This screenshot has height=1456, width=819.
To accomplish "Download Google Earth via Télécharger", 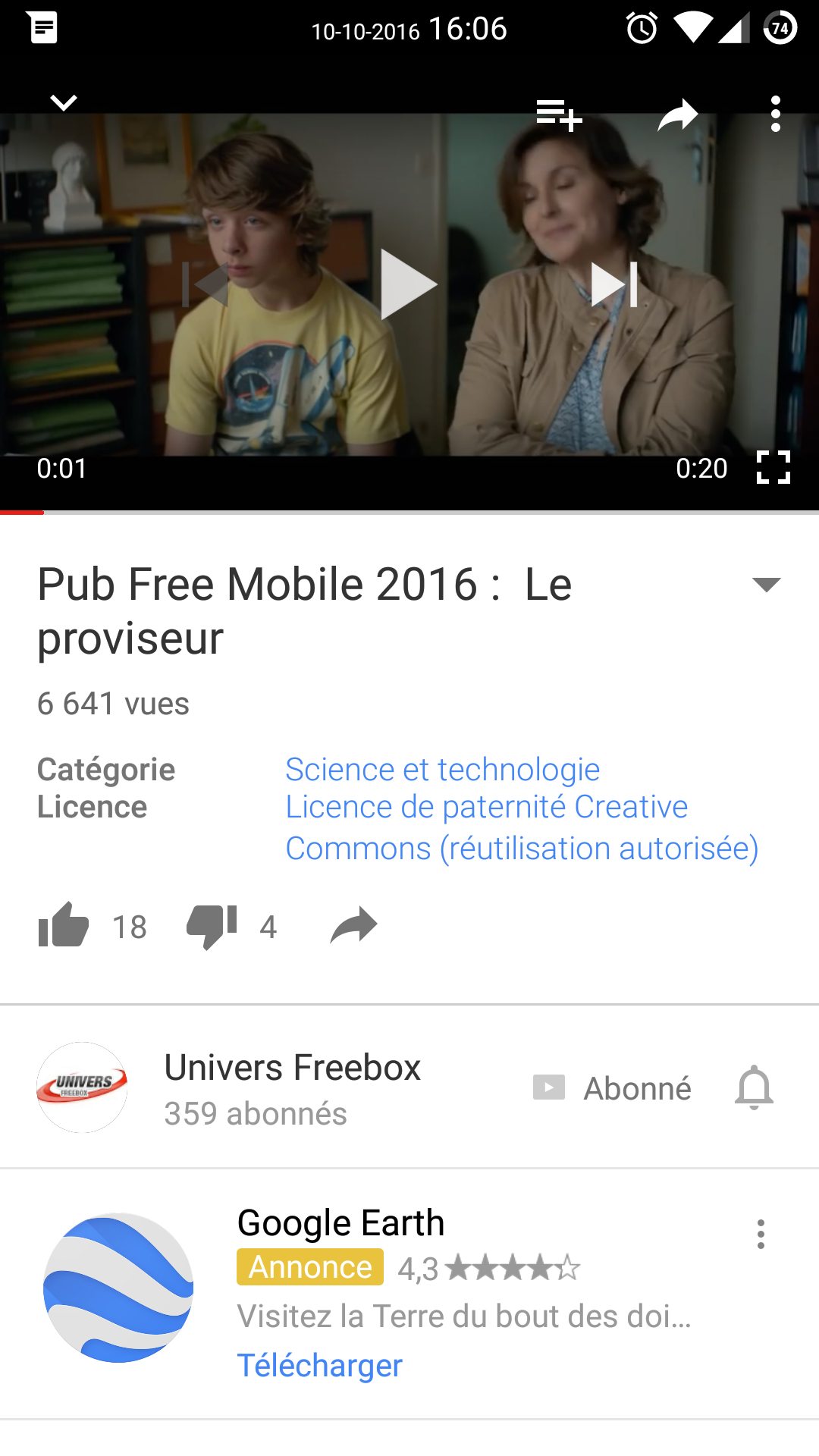I will click(319, 1366).
